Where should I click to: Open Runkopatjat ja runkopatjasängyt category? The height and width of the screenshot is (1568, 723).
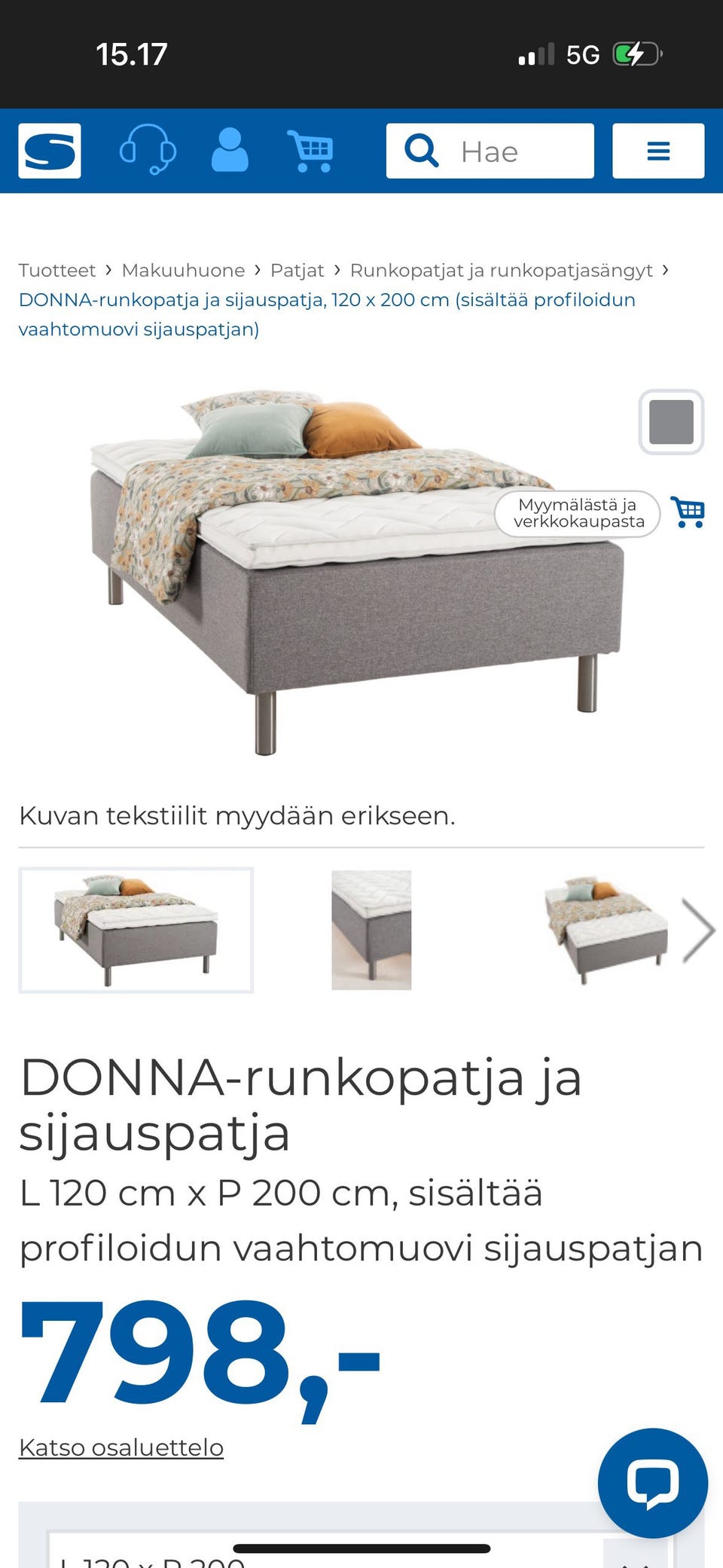[x=500, y=270]
